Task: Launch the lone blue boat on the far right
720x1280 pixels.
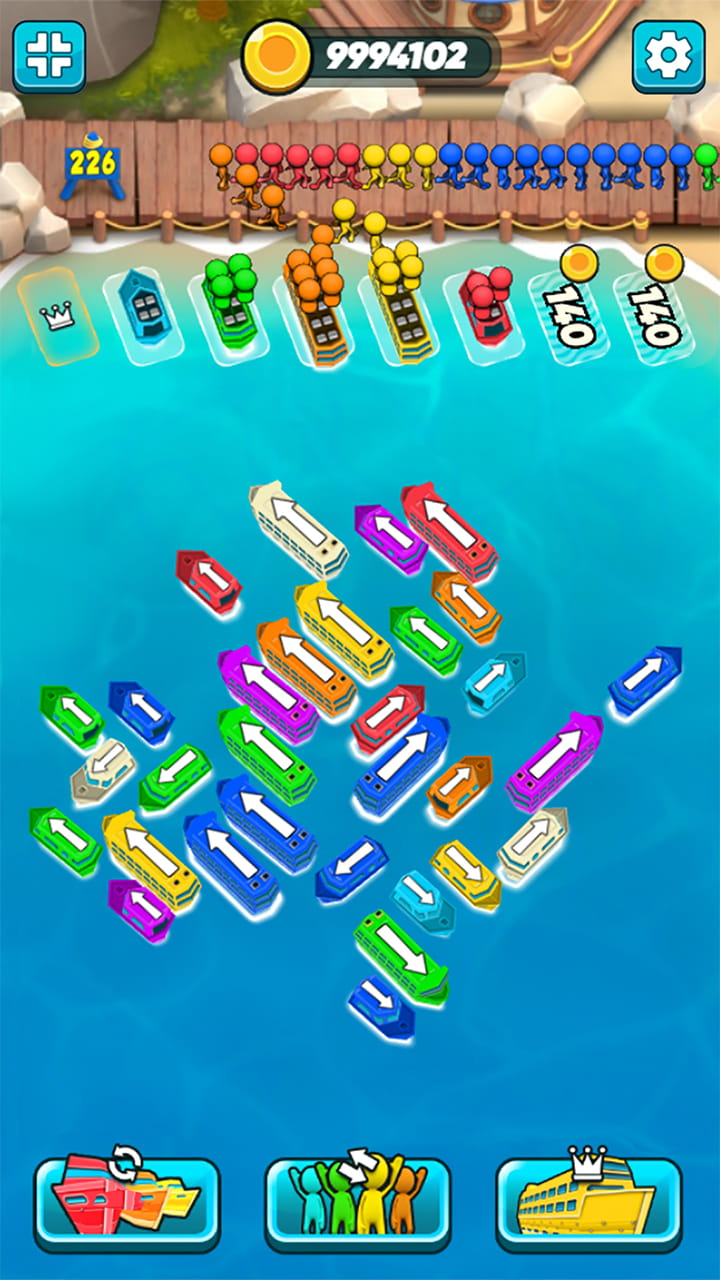Action: [x=644, y=680]
